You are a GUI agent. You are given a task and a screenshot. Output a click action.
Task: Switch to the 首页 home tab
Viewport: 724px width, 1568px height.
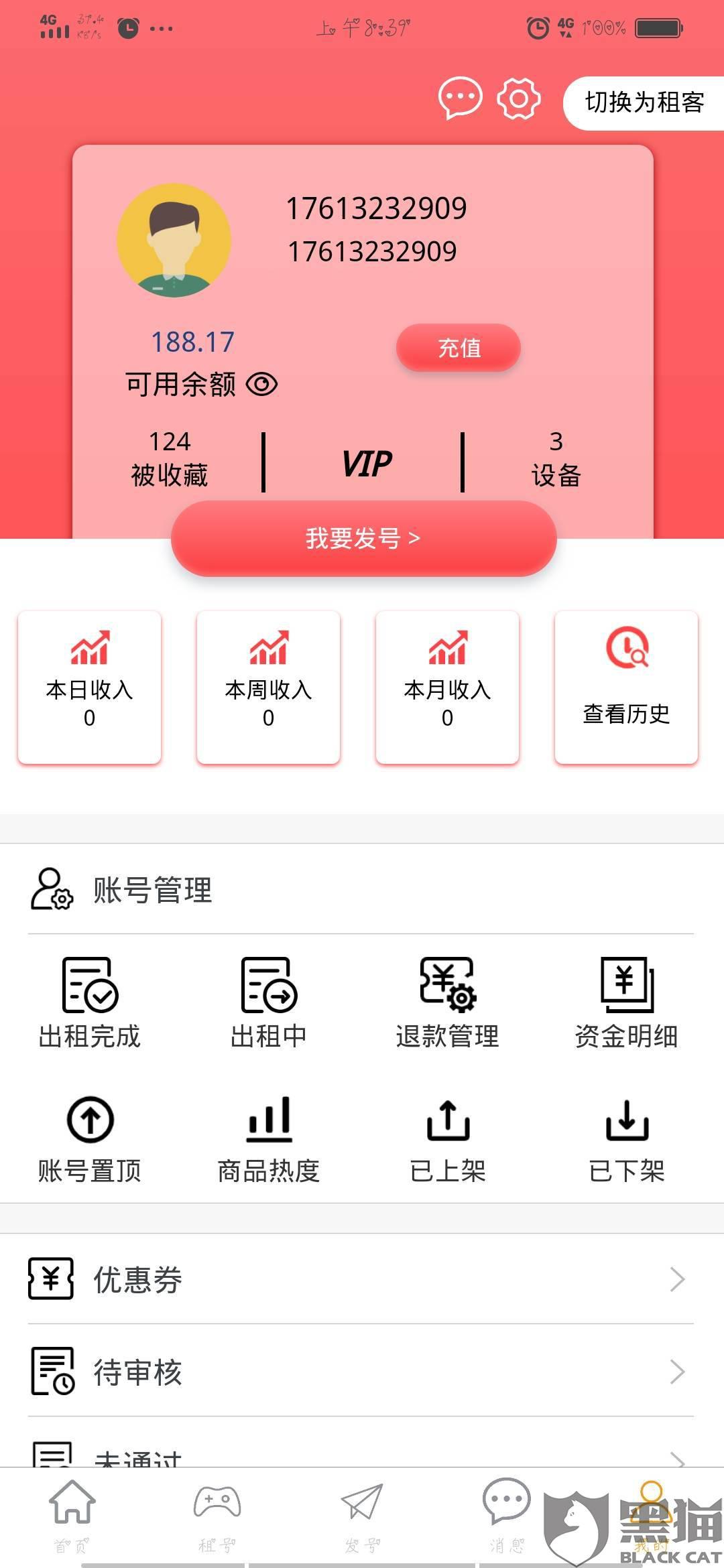[72, 1517]
